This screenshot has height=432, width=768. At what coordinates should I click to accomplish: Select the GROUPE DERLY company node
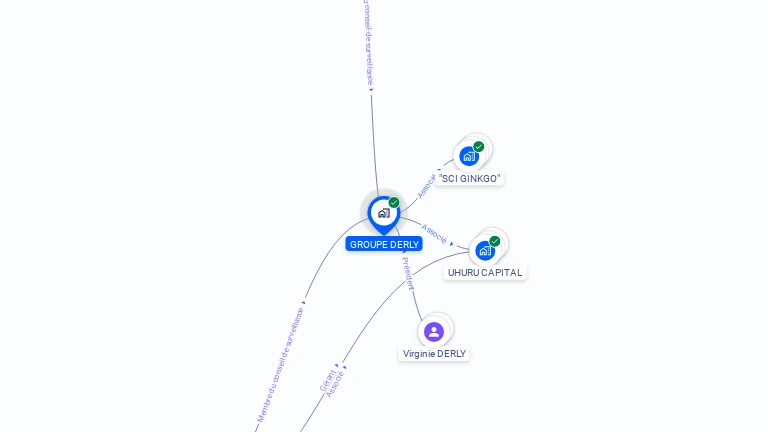point(383,213)
